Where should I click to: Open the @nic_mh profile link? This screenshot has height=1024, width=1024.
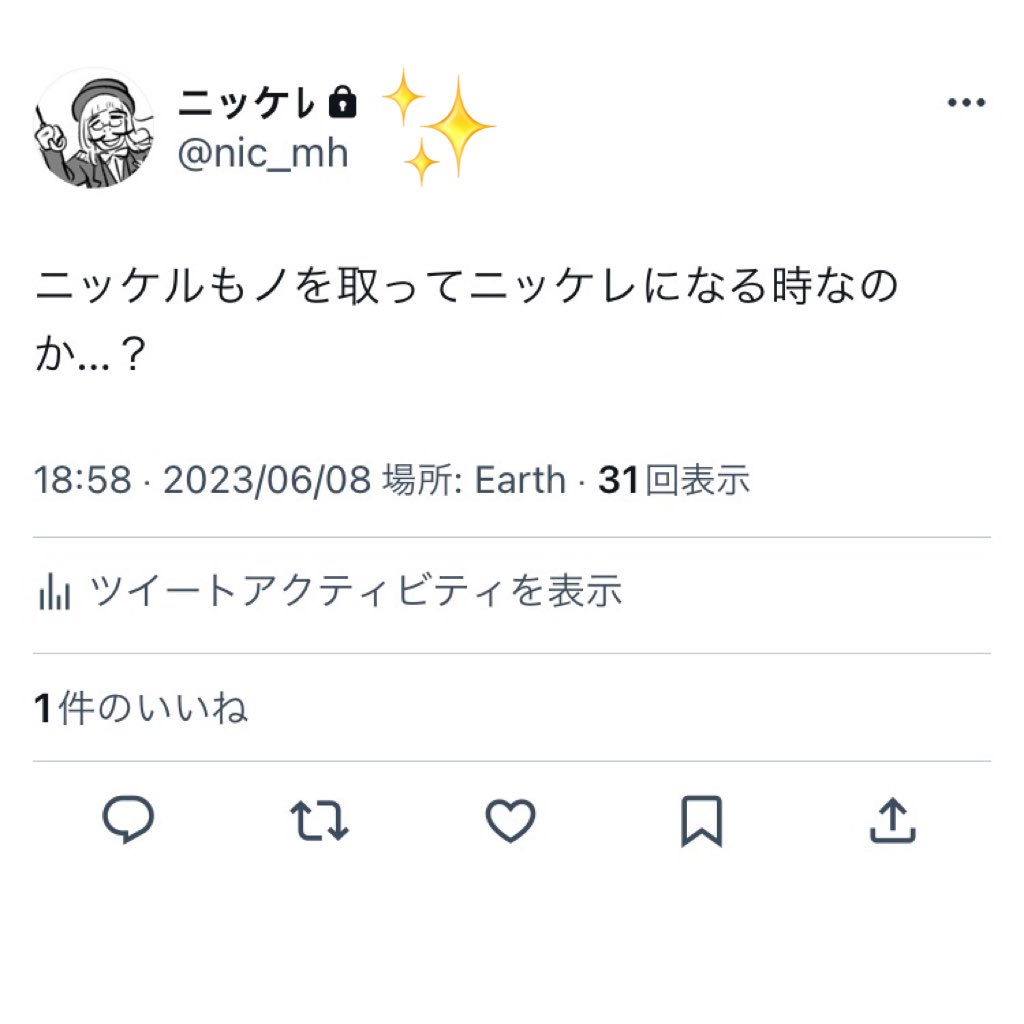263,154
